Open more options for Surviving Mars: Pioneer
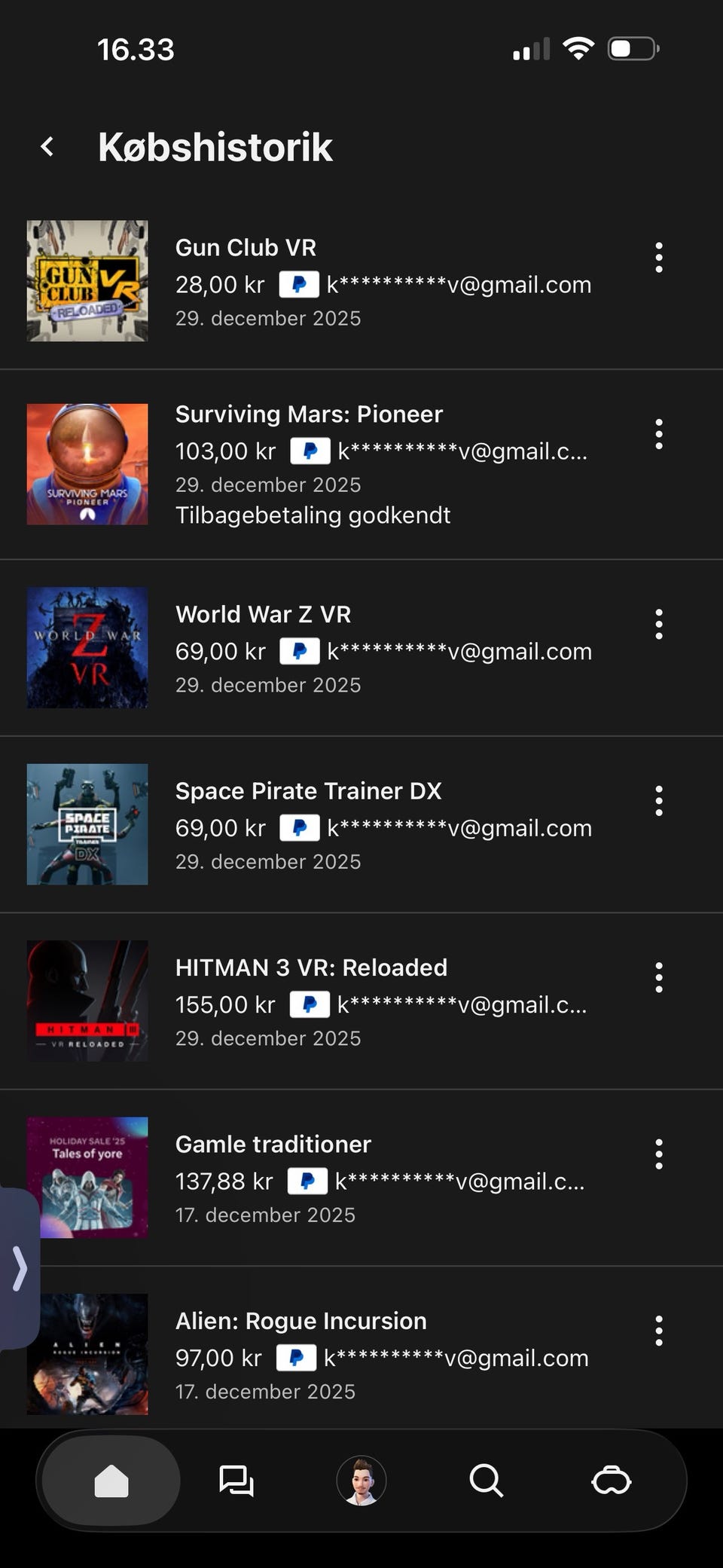The height and width of the screenshot is (1568, 723). coord(659,435)
